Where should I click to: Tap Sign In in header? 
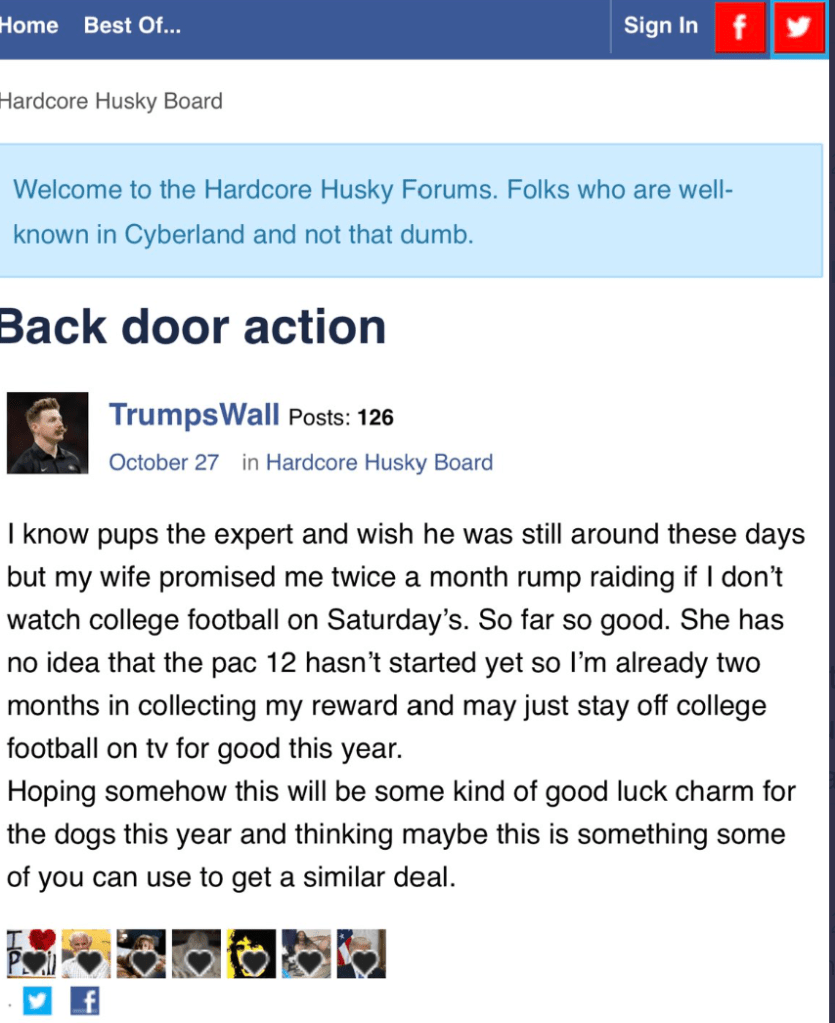tap(660, 26)
